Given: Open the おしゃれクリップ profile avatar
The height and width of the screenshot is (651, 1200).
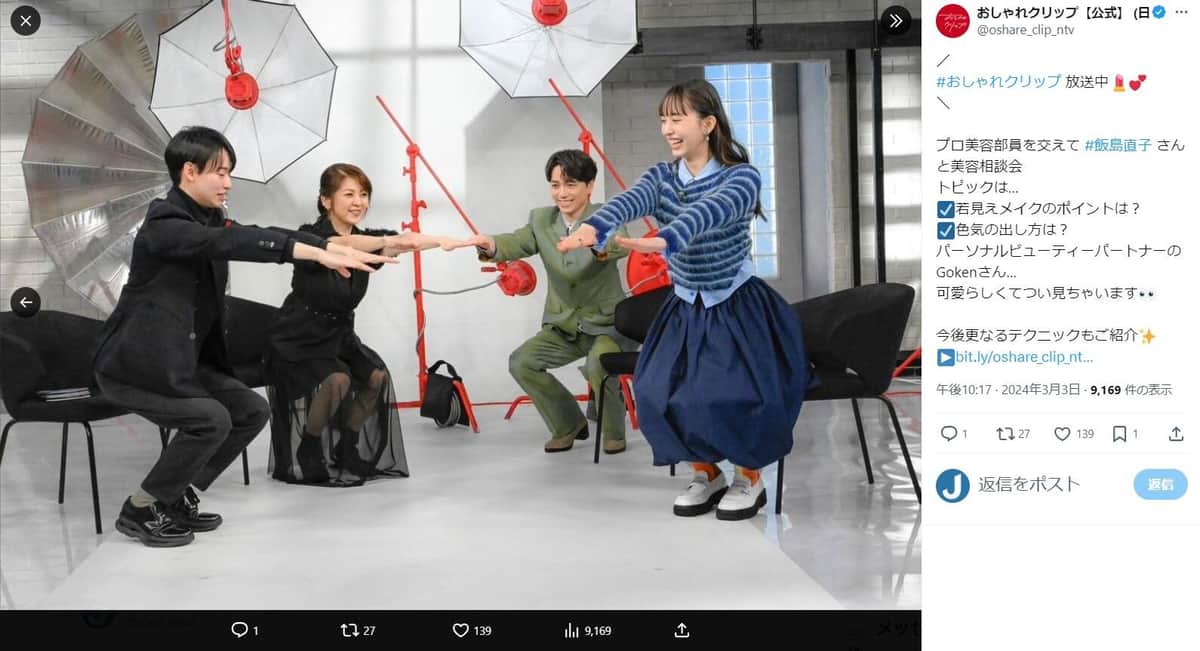Looking at the screenshot, I should 953,21.
